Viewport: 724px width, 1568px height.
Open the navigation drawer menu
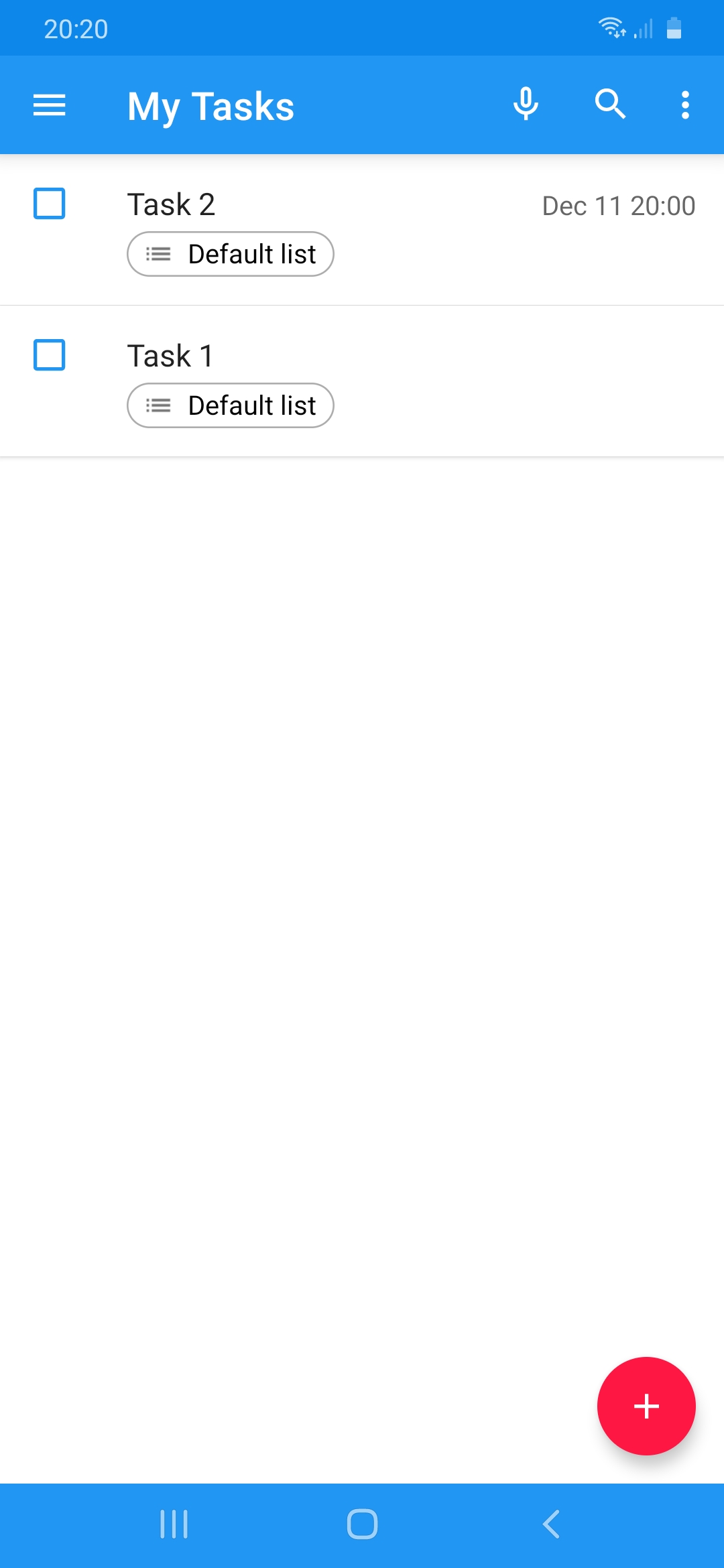(x=50, y=105)
